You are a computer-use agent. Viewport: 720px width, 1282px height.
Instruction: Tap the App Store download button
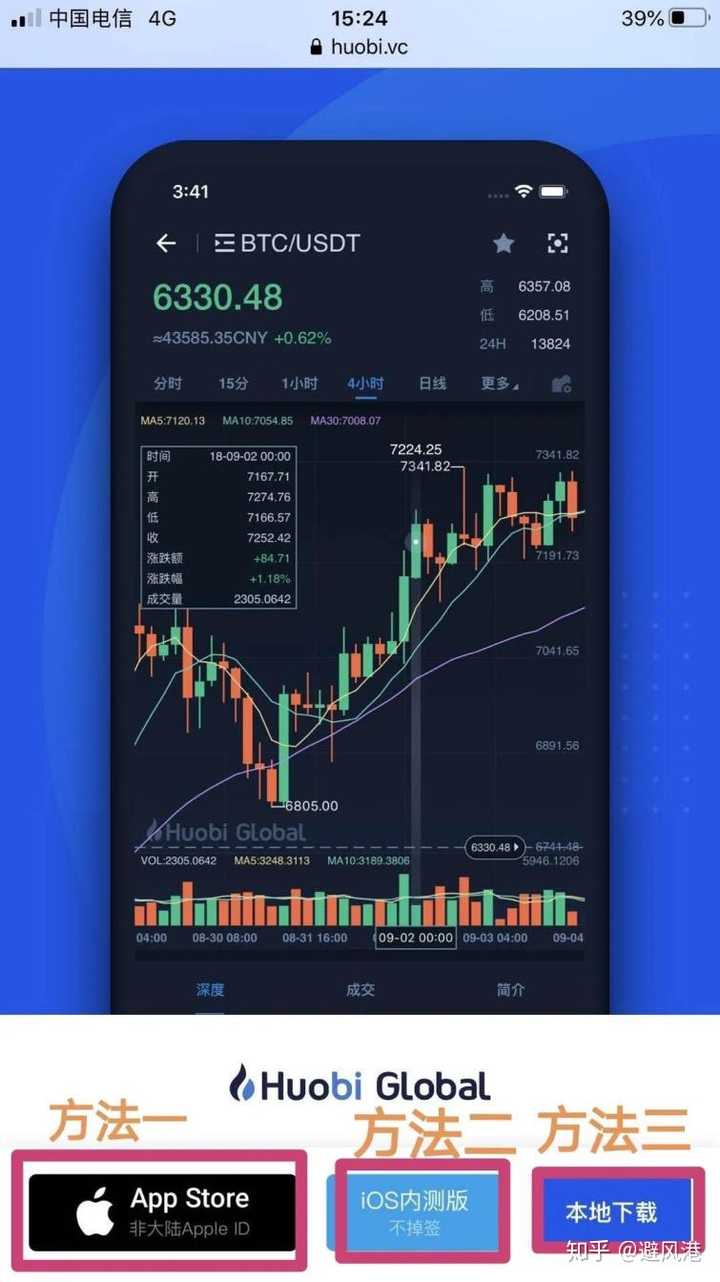point(162,1210)
